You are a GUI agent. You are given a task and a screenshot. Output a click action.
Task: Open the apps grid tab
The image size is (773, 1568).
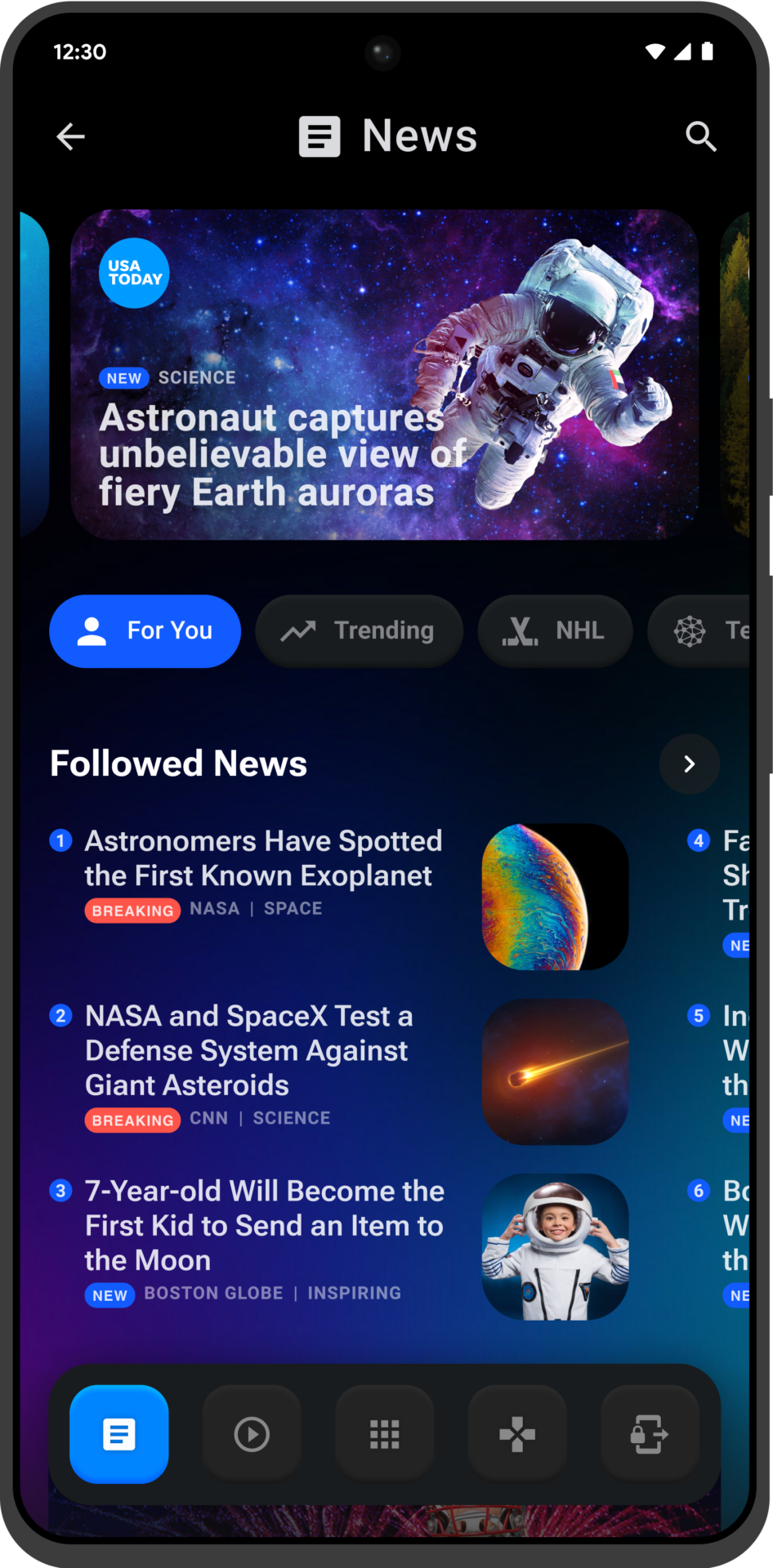pyautogui.click(x=384, y=1434)
